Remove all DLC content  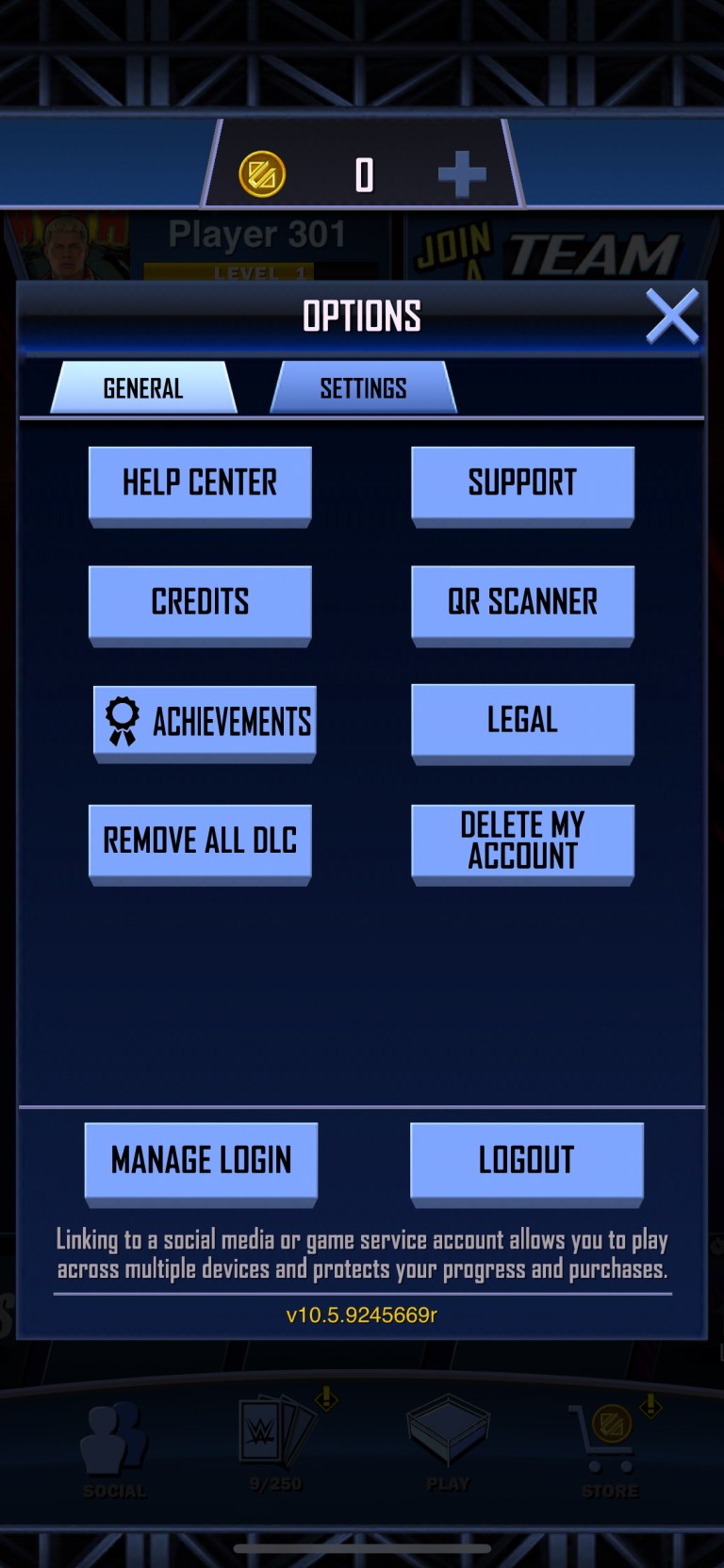pyautogui.click(x=200, y=841)
